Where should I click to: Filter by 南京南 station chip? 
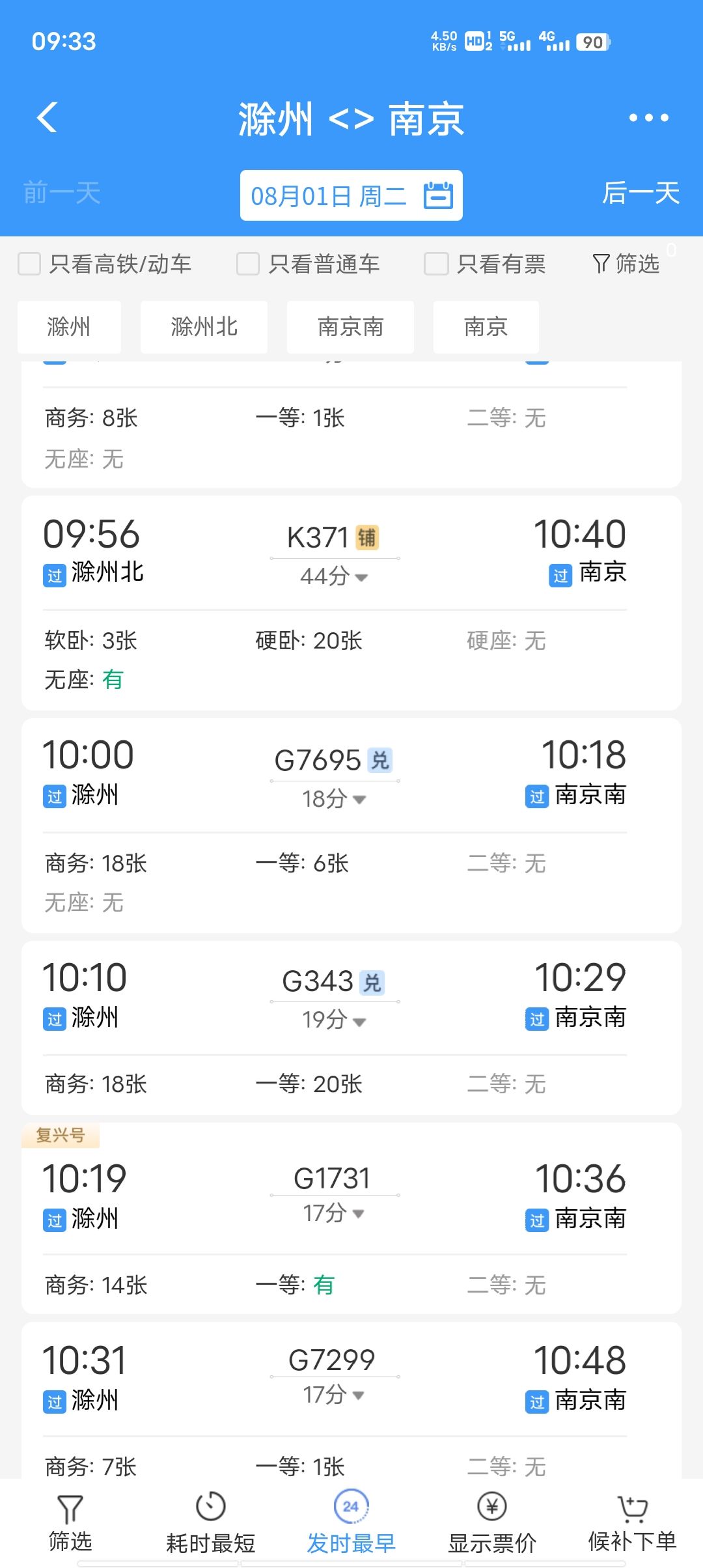click(350, 327)
